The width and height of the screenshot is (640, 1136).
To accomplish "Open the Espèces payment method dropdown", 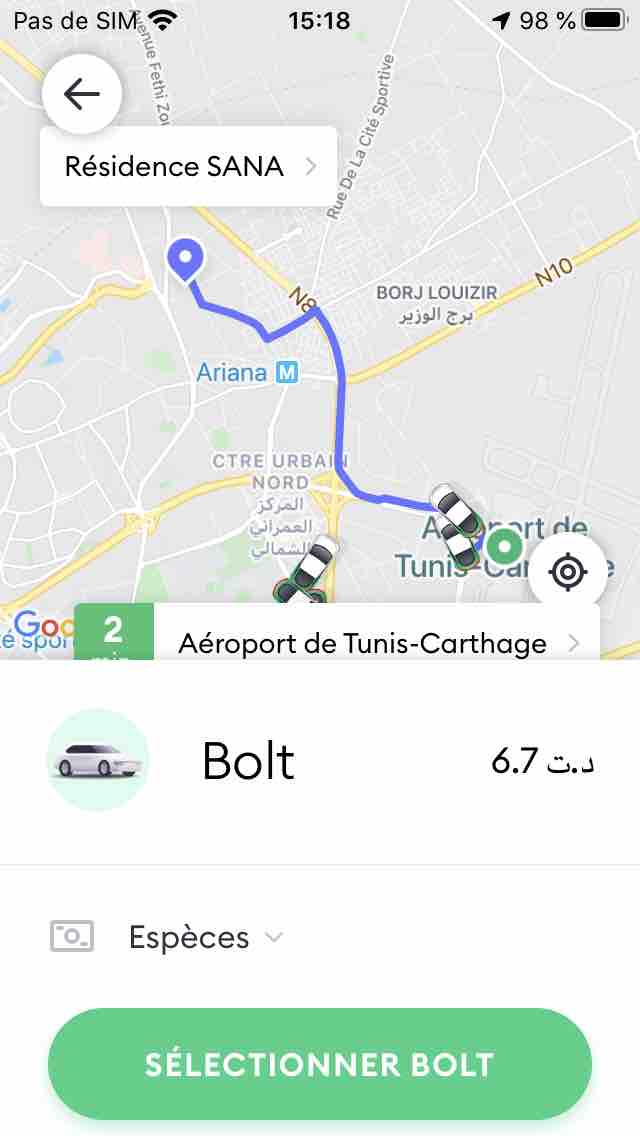I will [x=167, y=937].
